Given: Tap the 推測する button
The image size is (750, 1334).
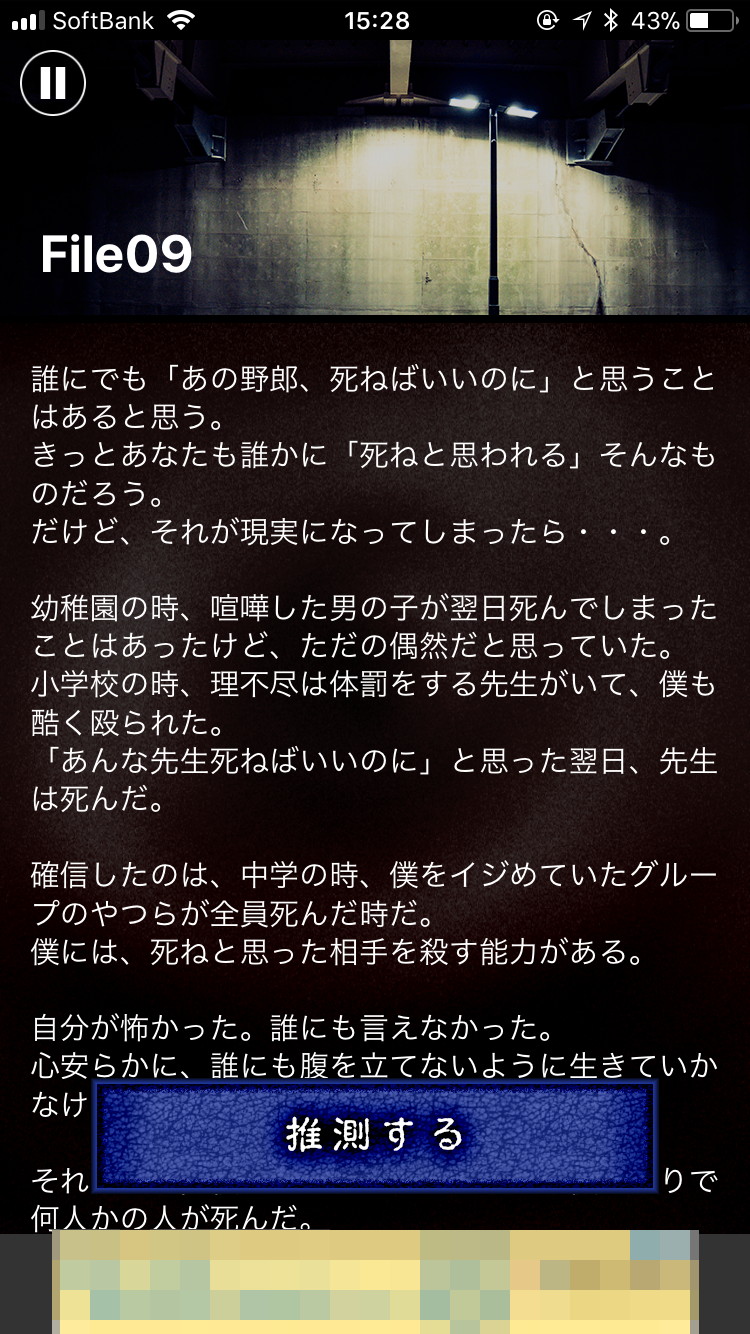Looking at the screenshot, I should [374, 1135].
